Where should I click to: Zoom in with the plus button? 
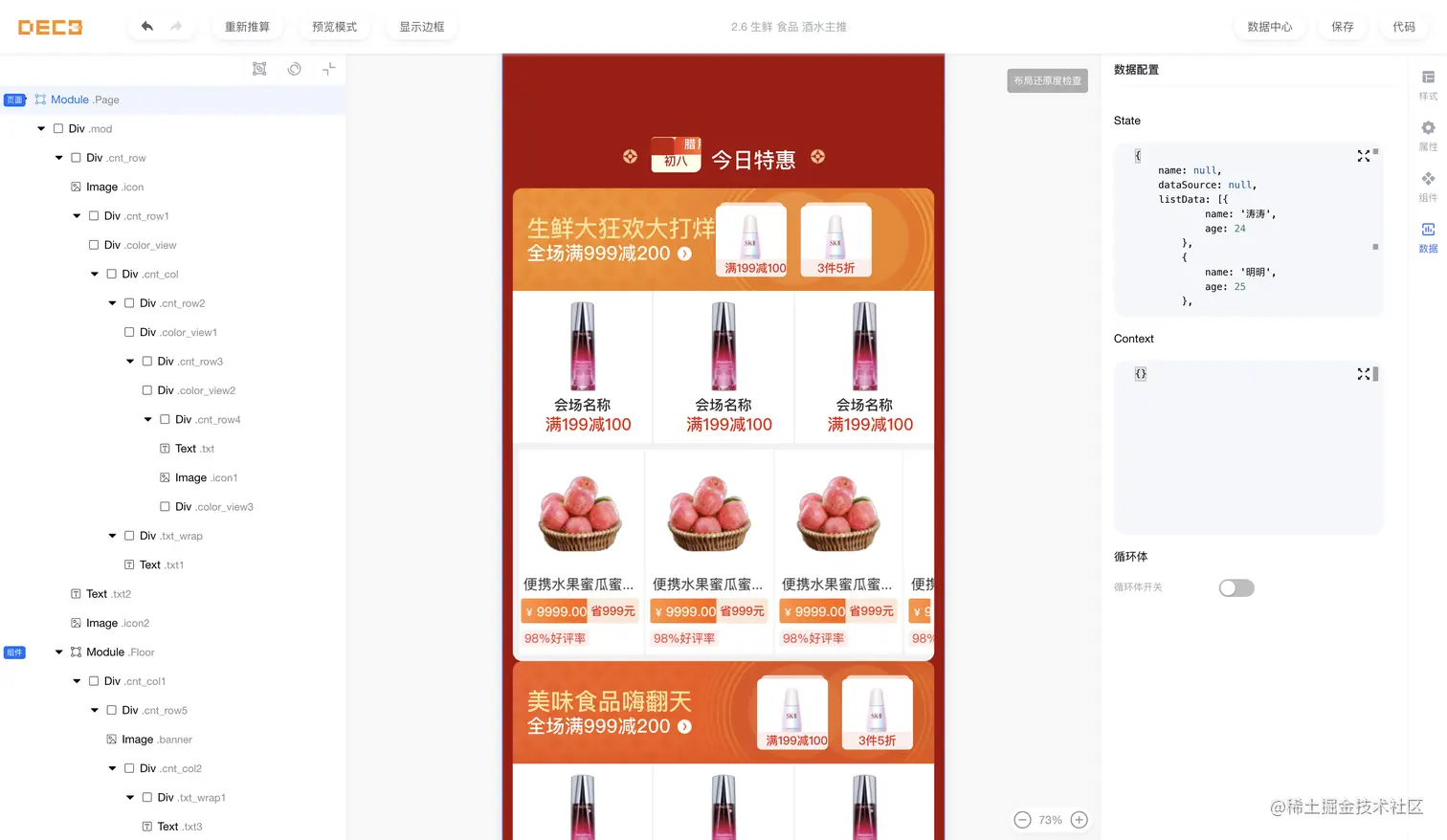click(1079, 820)
